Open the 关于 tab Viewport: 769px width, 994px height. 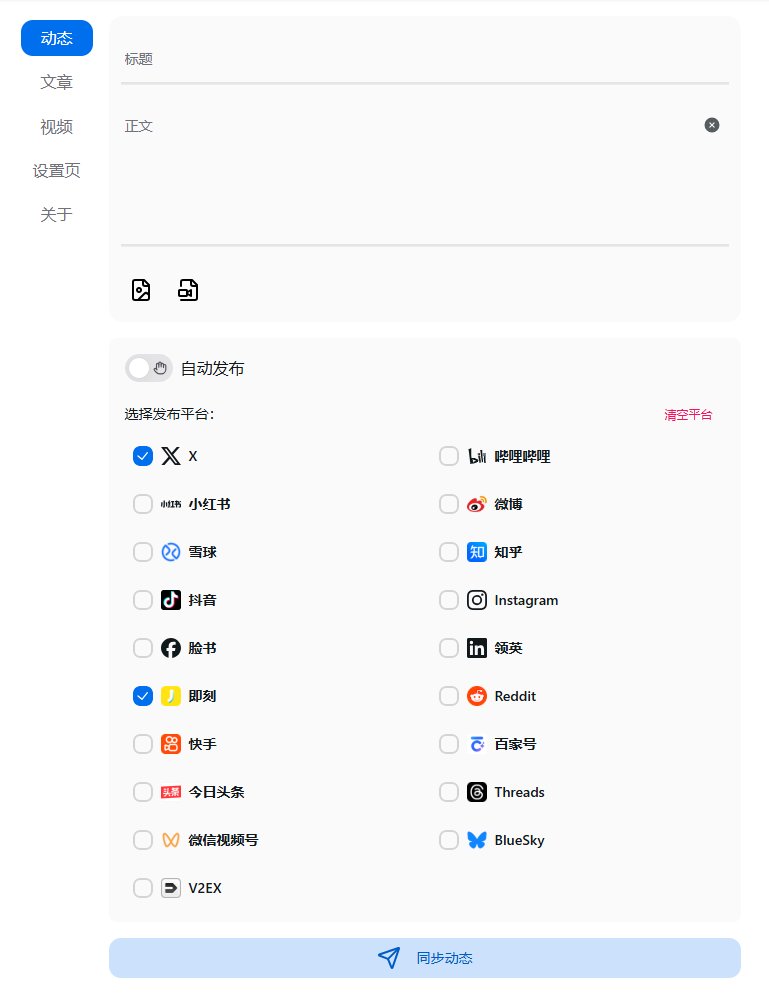click(x=56, y=214)
